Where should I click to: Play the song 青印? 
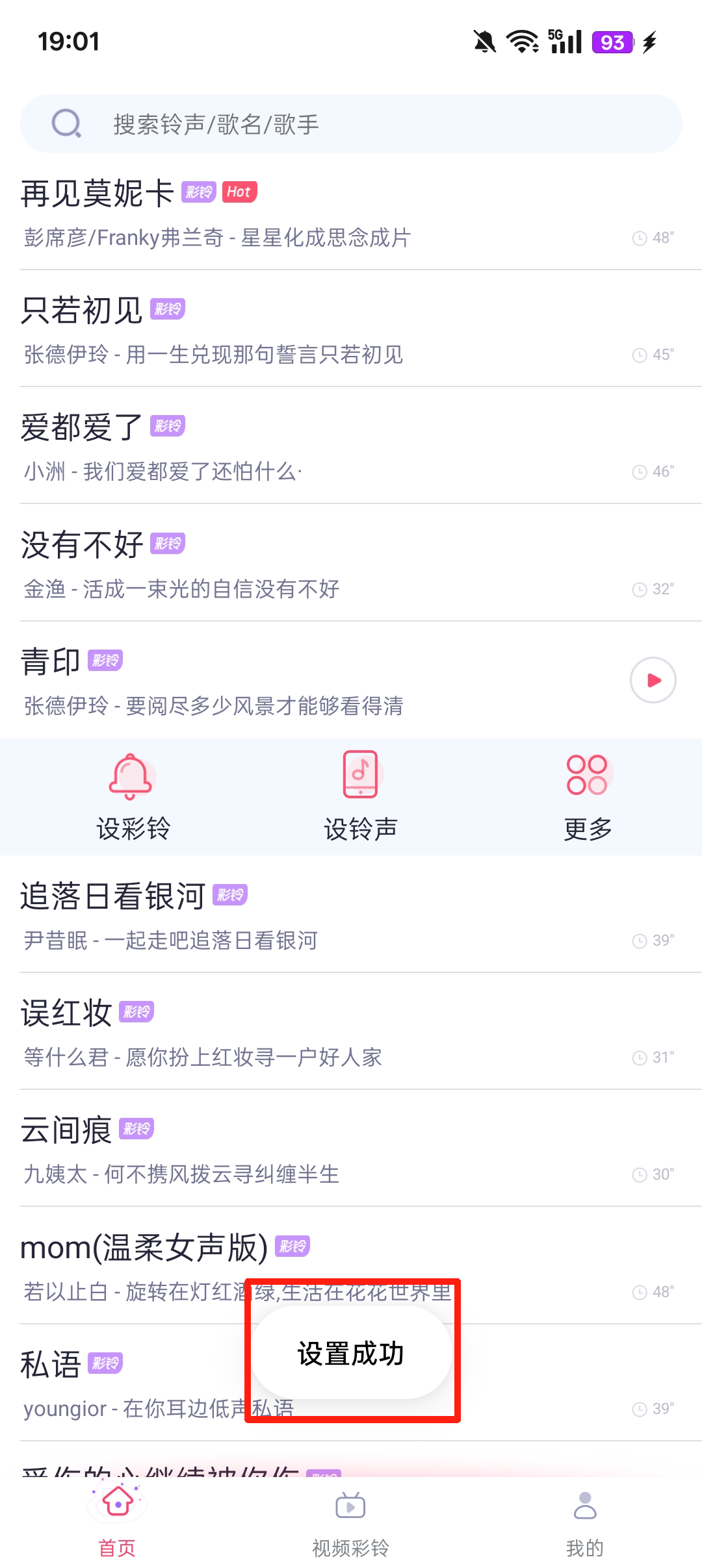652,679
